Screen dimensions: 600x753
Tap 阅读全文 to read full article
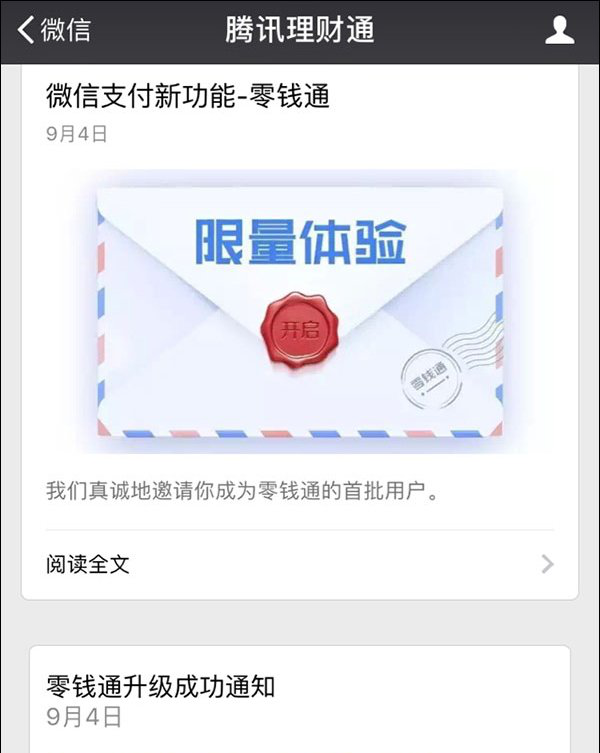(x=300, y=564)
